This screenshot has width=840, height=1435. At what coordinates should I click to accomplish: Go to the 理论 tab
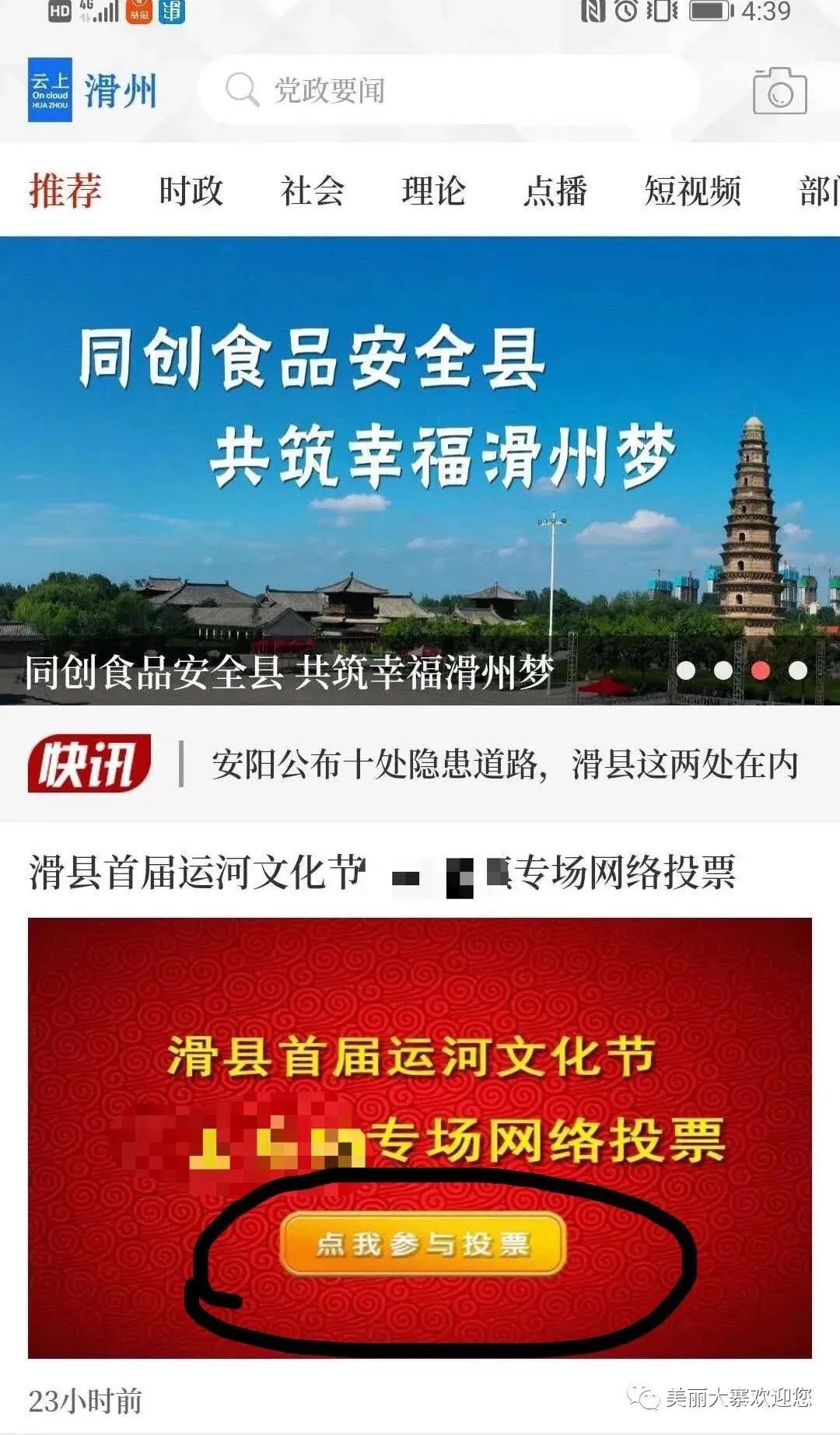[x=433, y=191]
